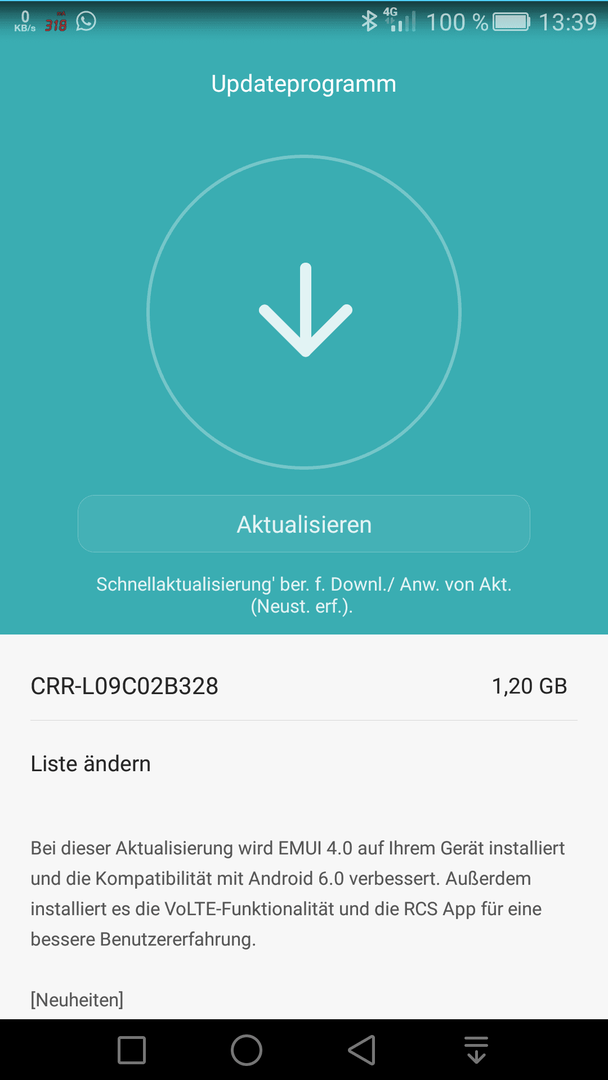Viewport: 608px width, 1080px height.
Task: Open the recent apps overview
Action: pos(132,1050)
